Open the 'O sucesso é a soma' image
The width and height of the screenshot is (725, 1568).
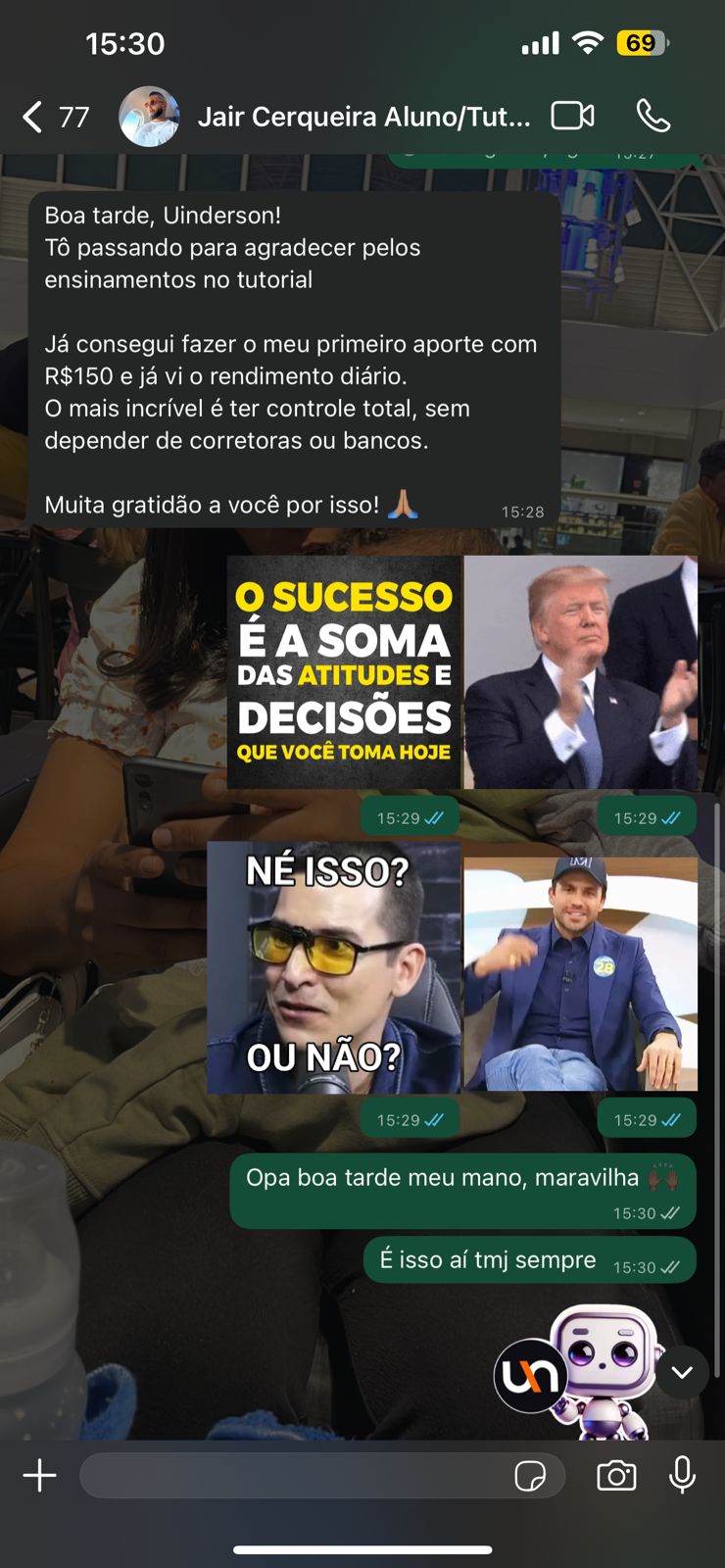[344, 672]
